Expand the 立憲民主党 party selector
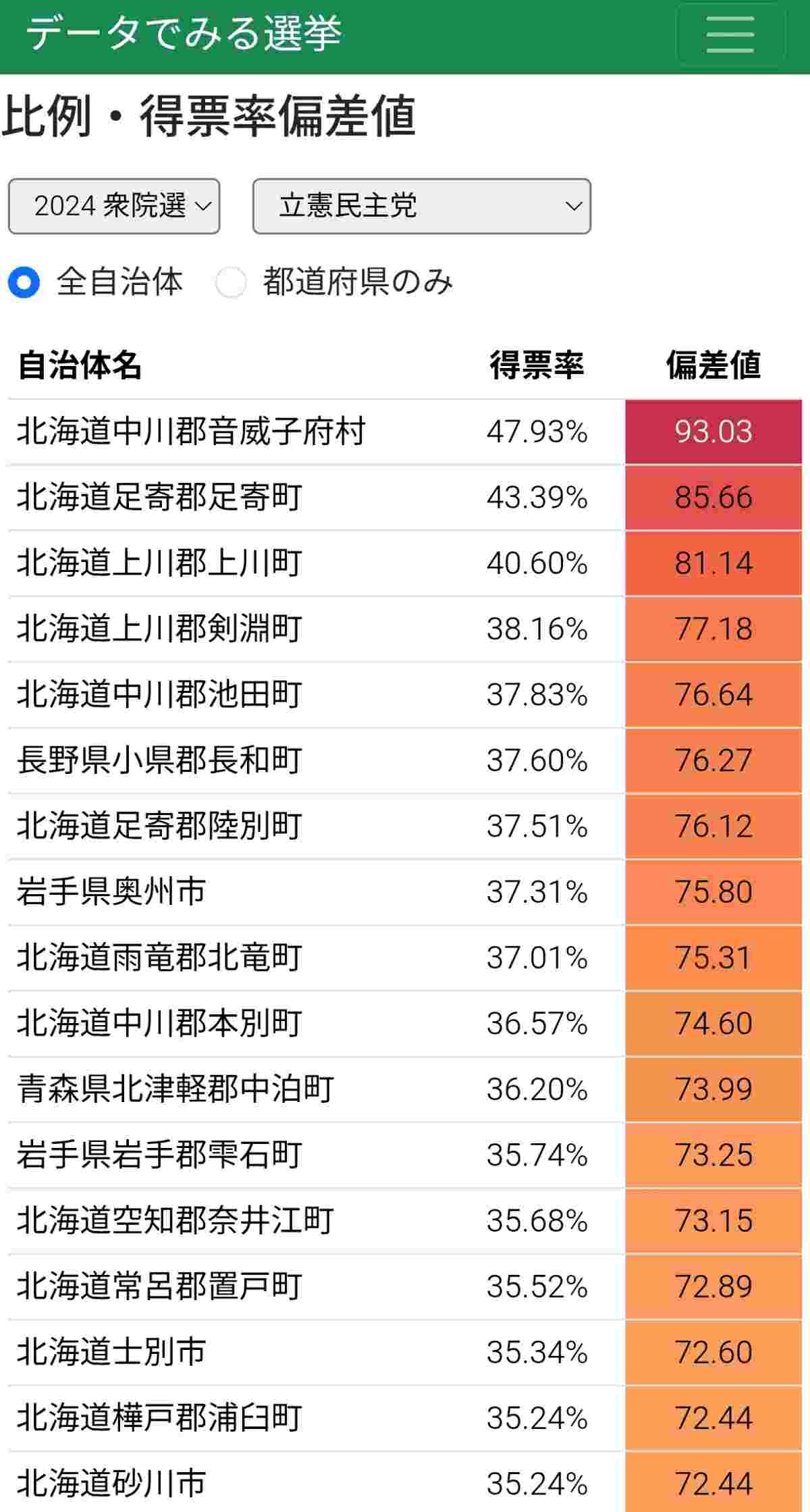 [422, 206]
